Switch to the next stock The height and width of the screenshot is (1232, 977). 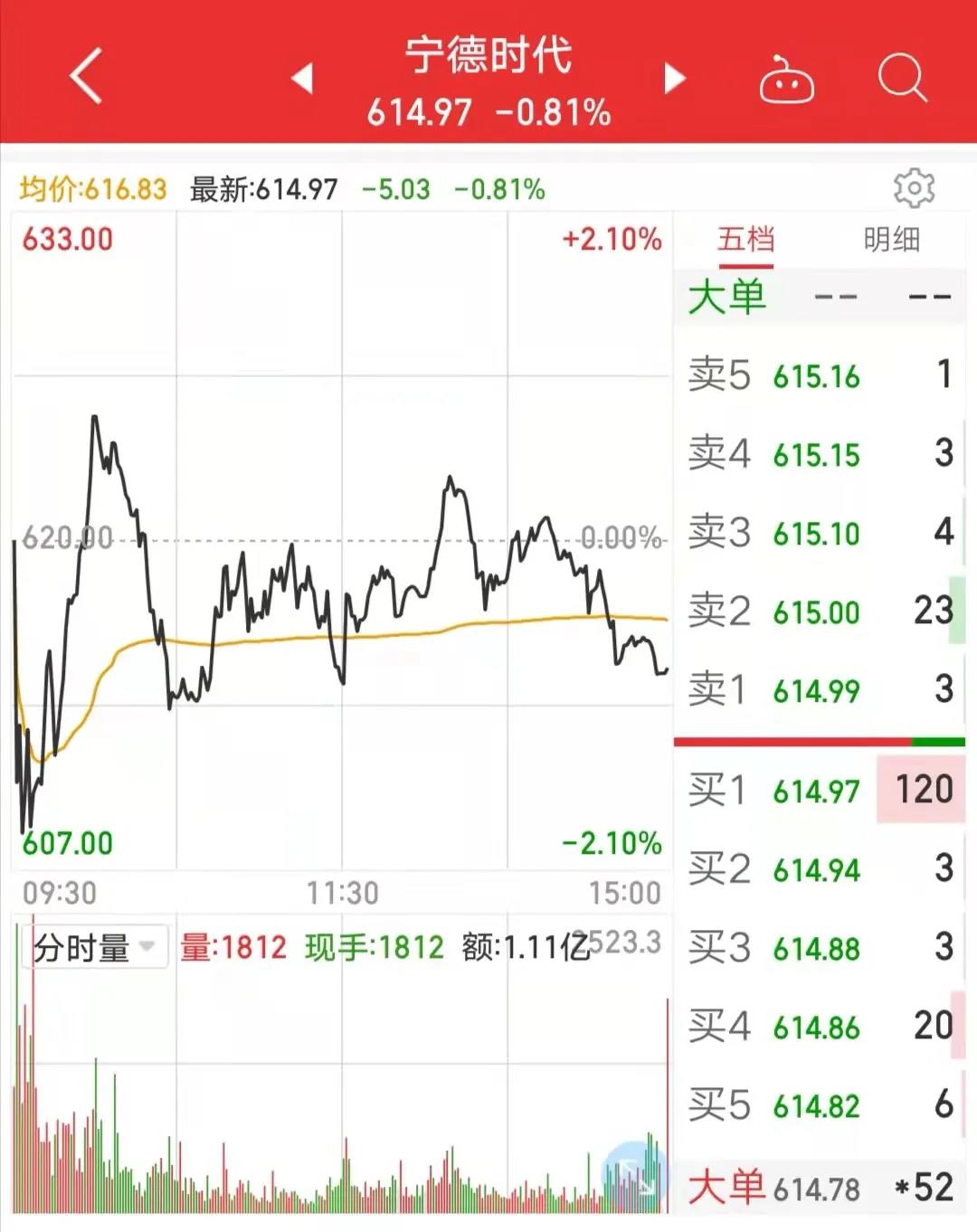pos(674,79)
